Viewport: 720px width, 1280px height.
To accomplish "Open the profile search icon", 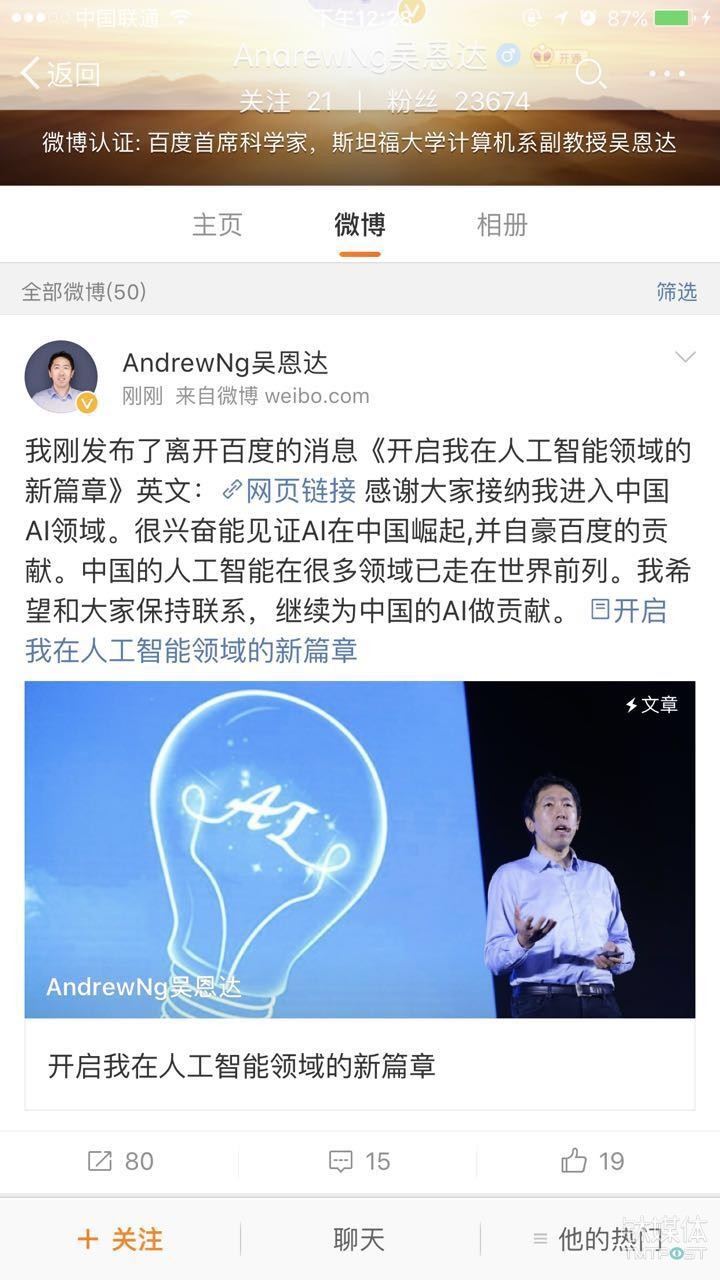I will point(590,73).
